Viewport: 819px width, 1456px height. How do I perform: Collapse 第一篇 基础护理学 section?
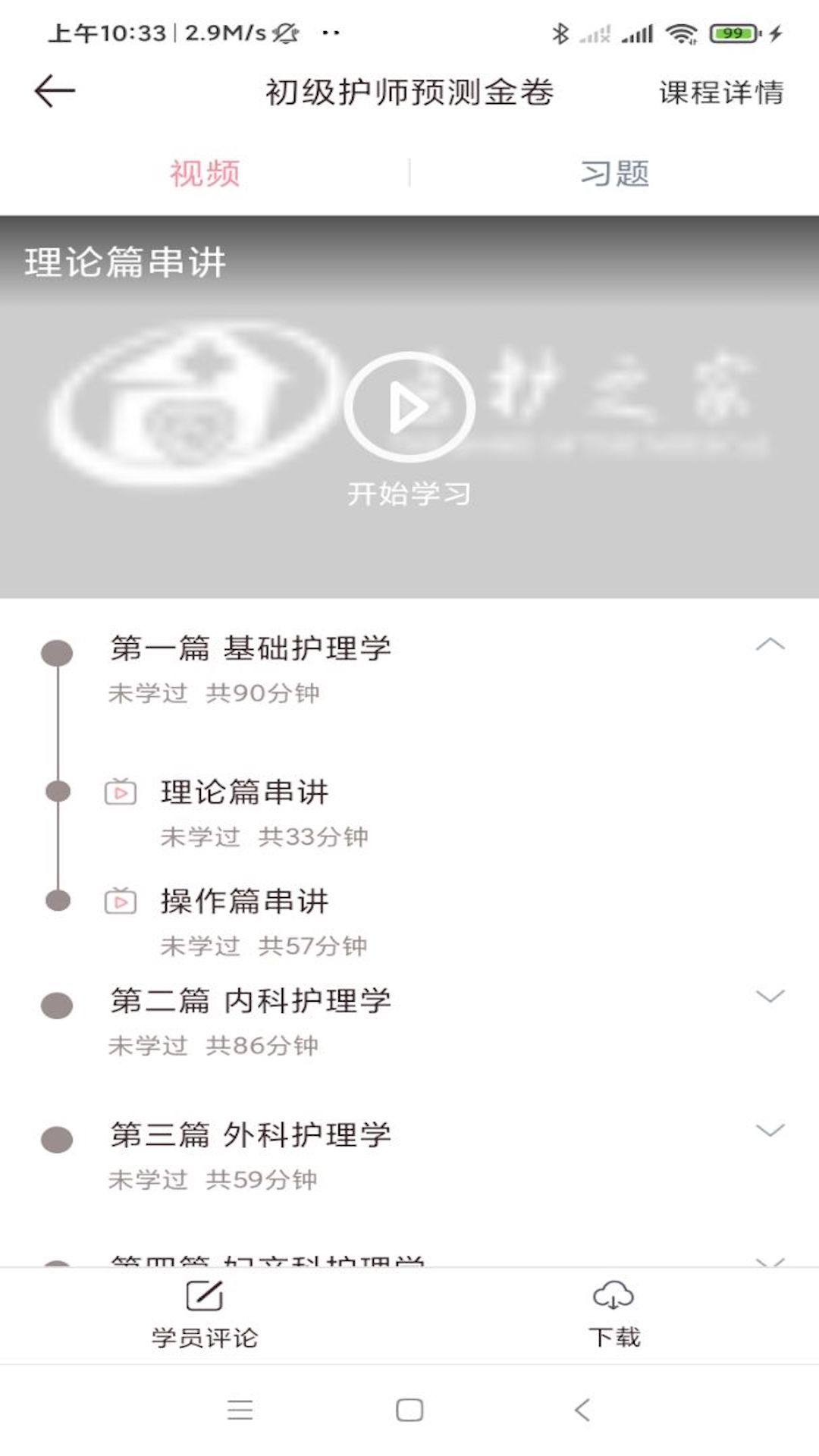tap(769, 645)
